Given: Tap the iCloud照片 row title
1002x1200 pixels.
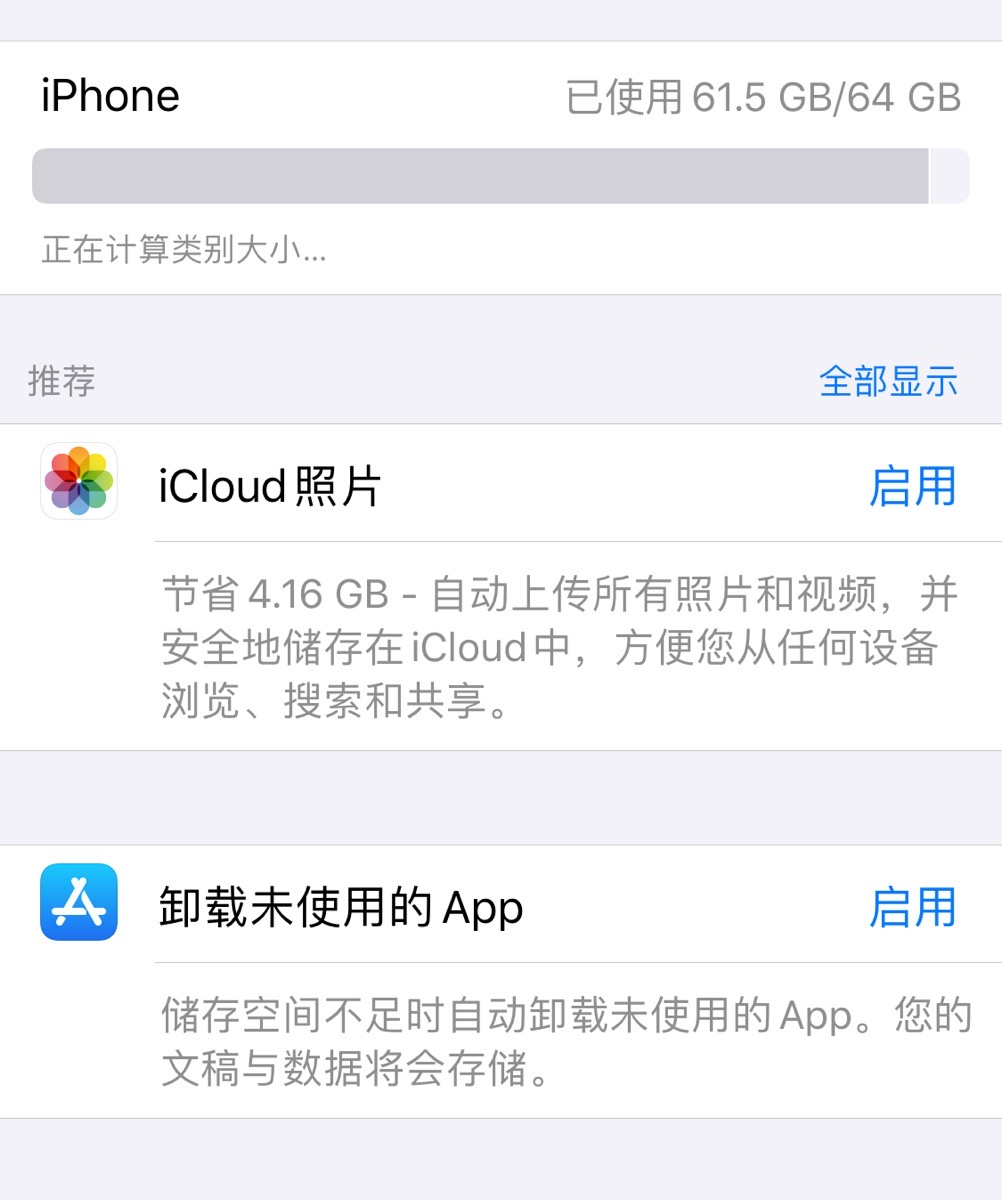Looking at the screenshot, I should 270,485.
